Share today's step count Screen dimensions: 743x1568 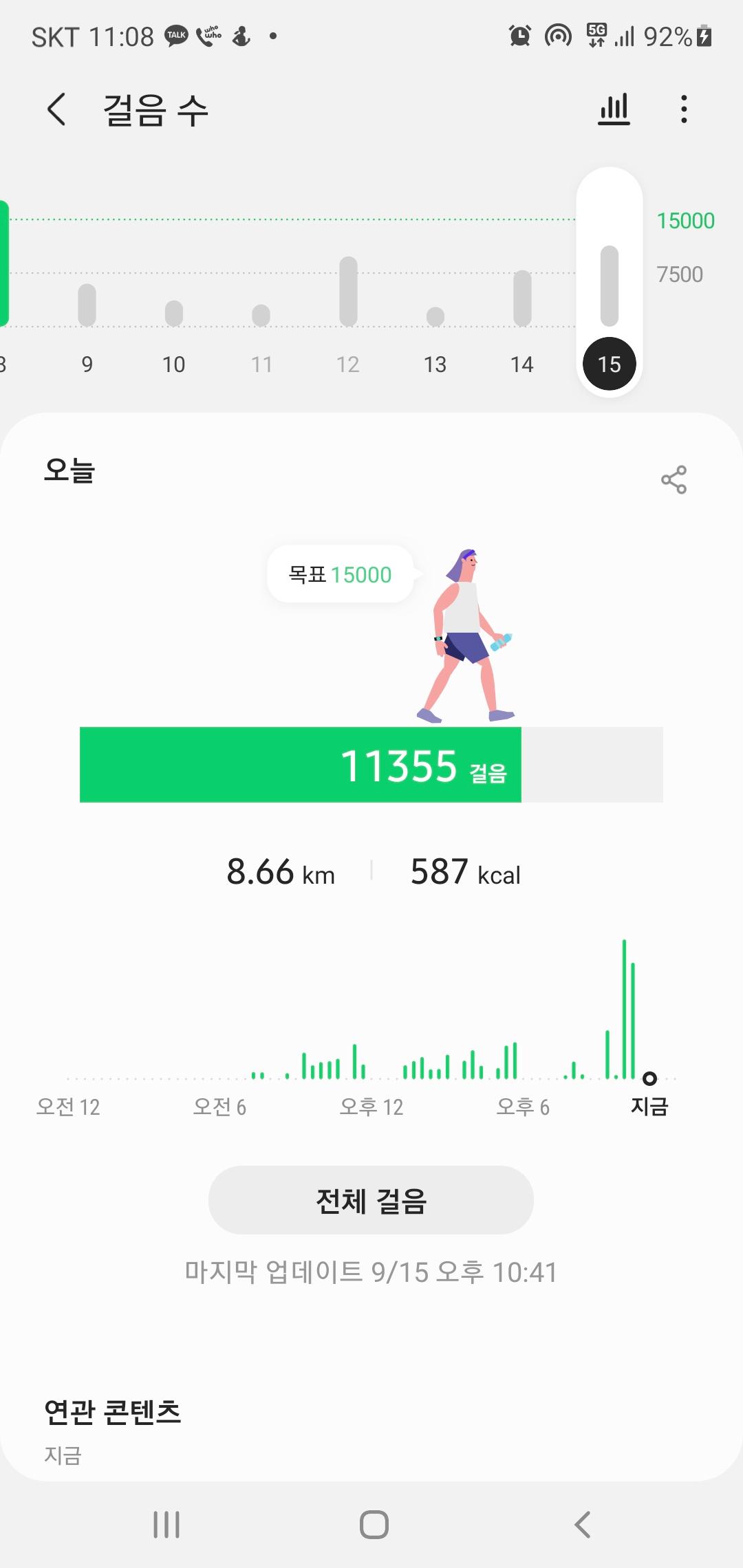(x=674, y=479)
